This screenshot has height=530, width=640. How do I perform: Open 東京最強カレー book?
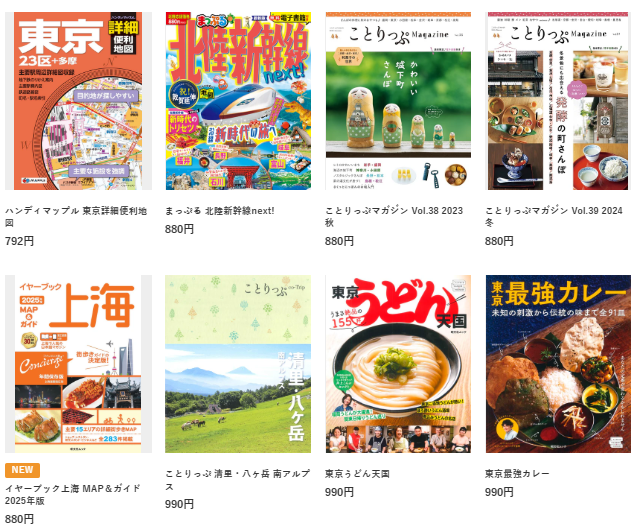(558, 363)
